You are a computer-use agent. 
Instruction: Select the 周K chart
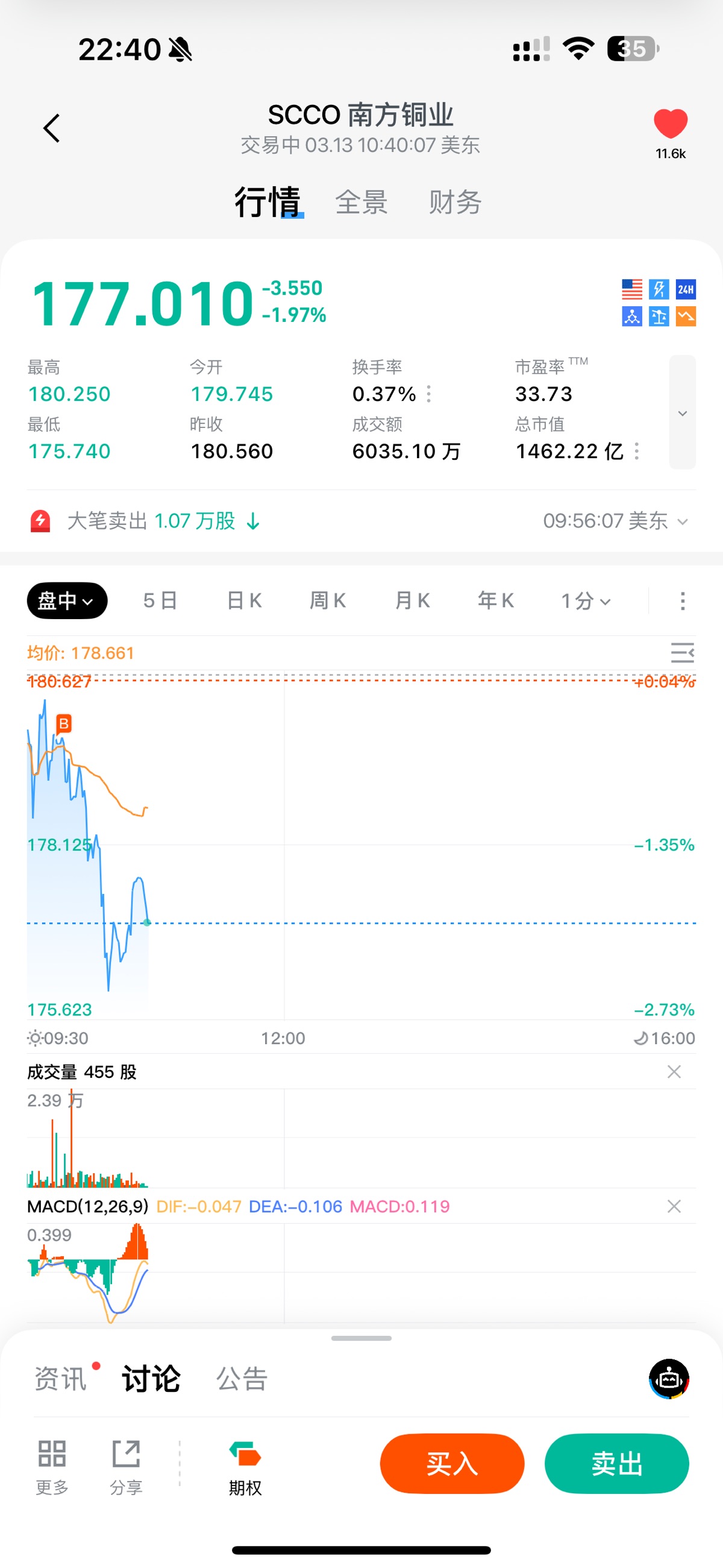(327, 602)
